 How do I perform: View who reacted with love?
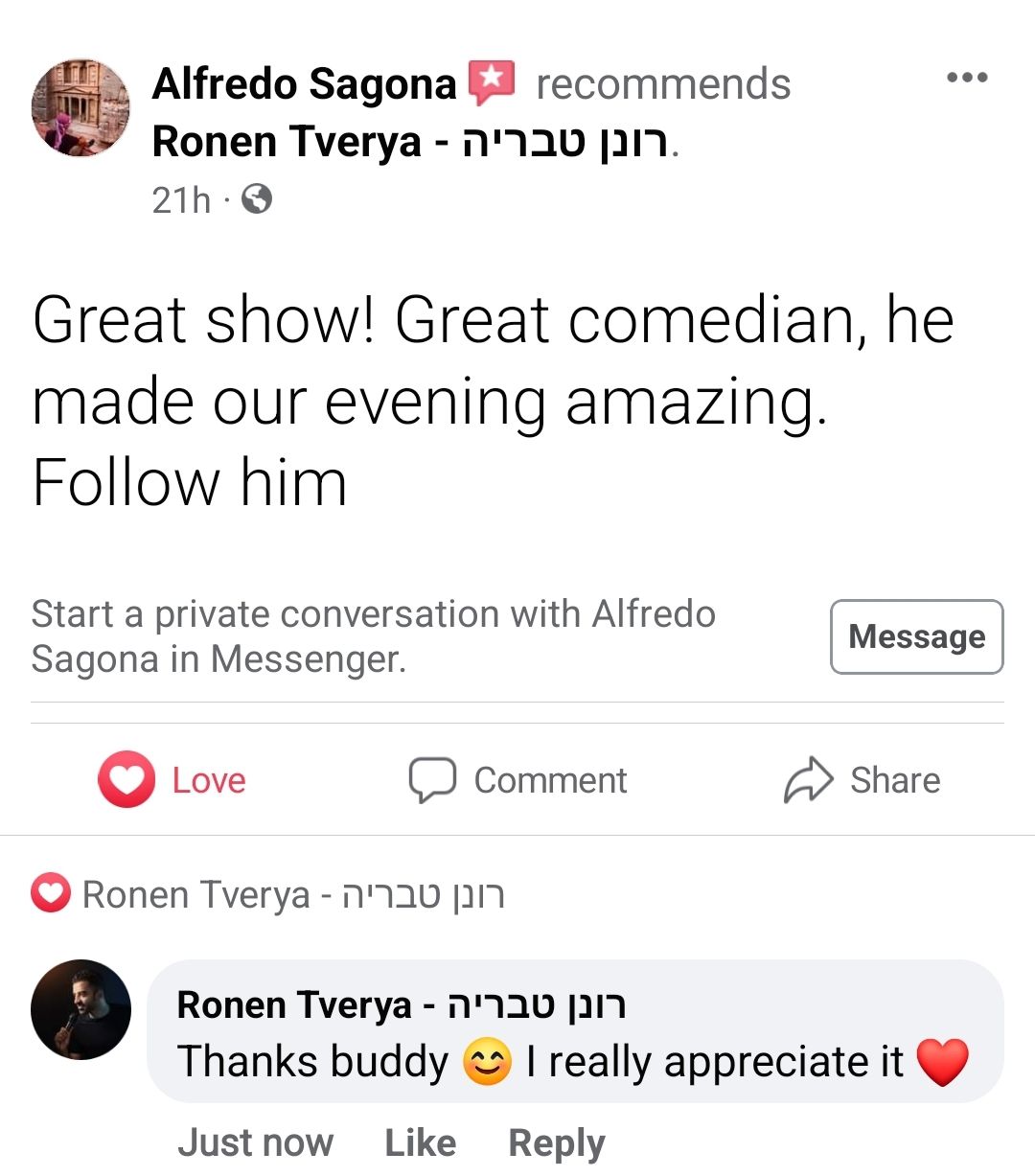coord(268,894)
